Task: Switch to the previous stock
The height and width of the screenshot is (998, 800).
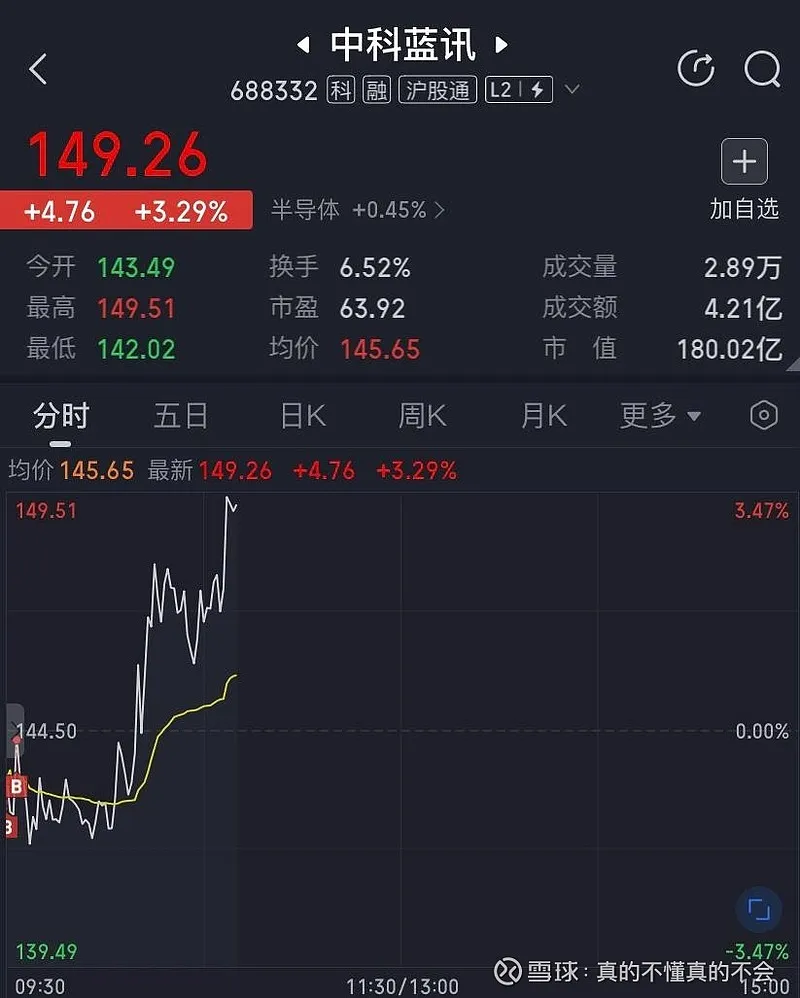Action: pos(304,45)
